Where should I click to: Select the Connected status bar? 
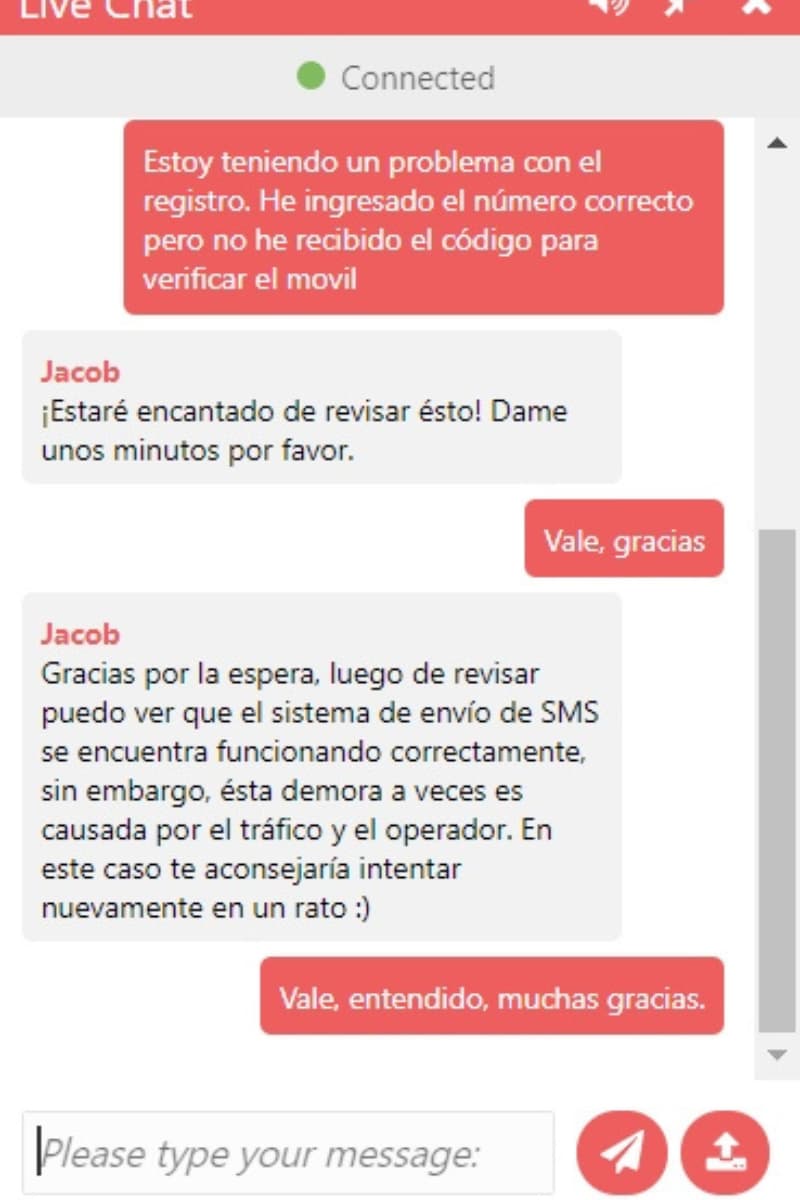[400, 75]
